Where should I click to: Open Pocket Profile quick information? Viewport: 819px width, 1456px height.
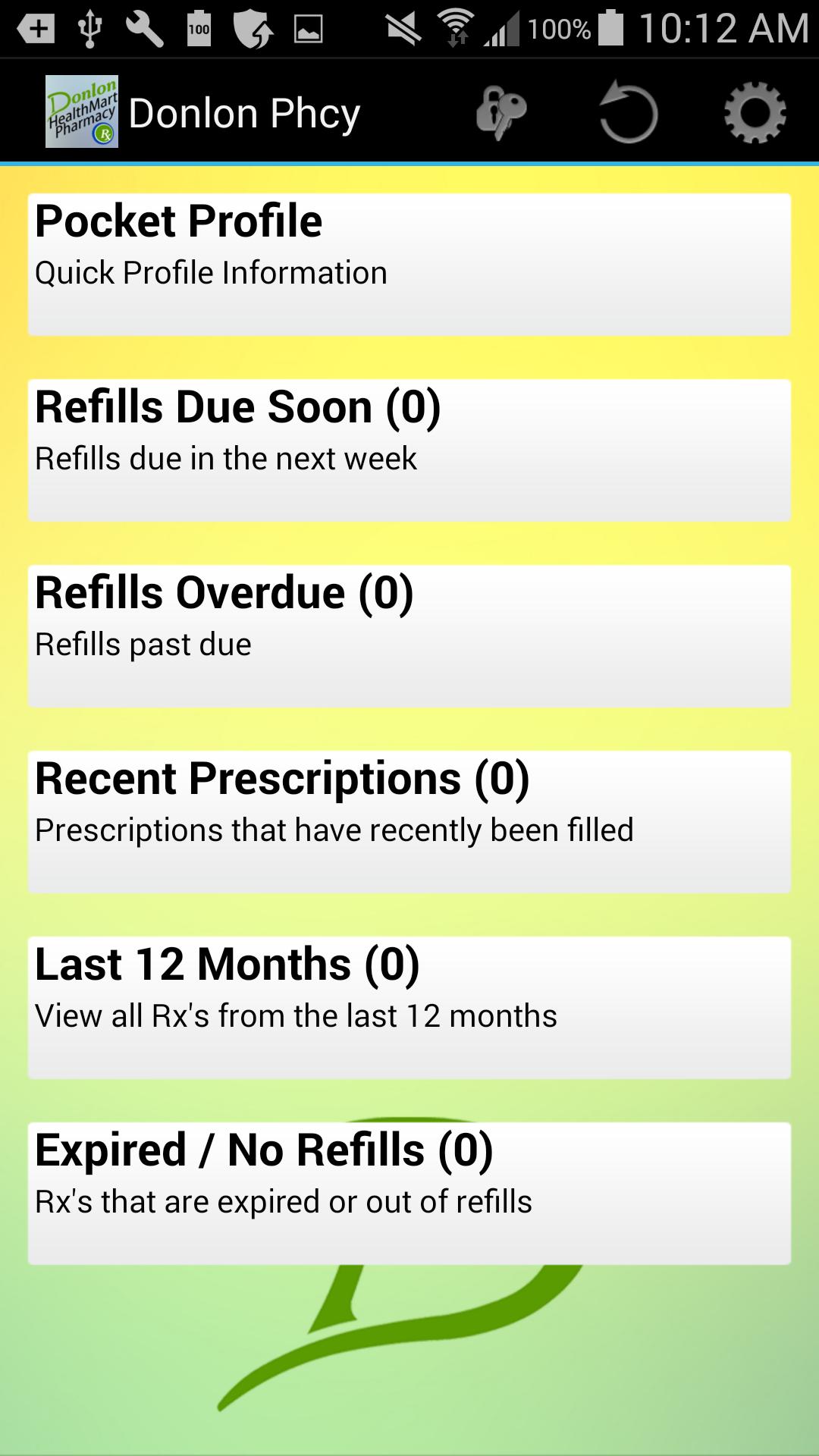(x=409, y=264)
